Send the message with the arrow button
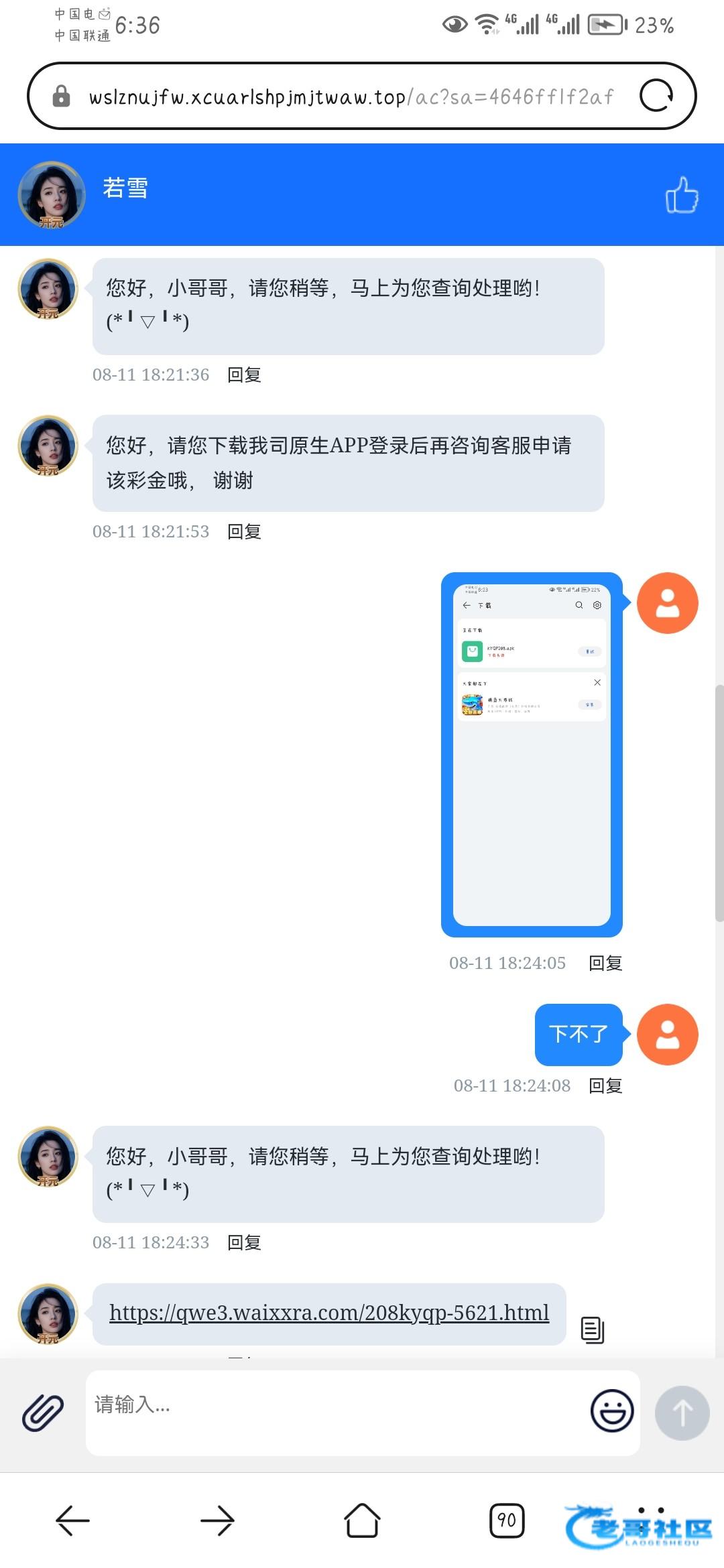The width and height of the screenshot is (724, 1568). pyautogui.click(x=682, y=1413)
